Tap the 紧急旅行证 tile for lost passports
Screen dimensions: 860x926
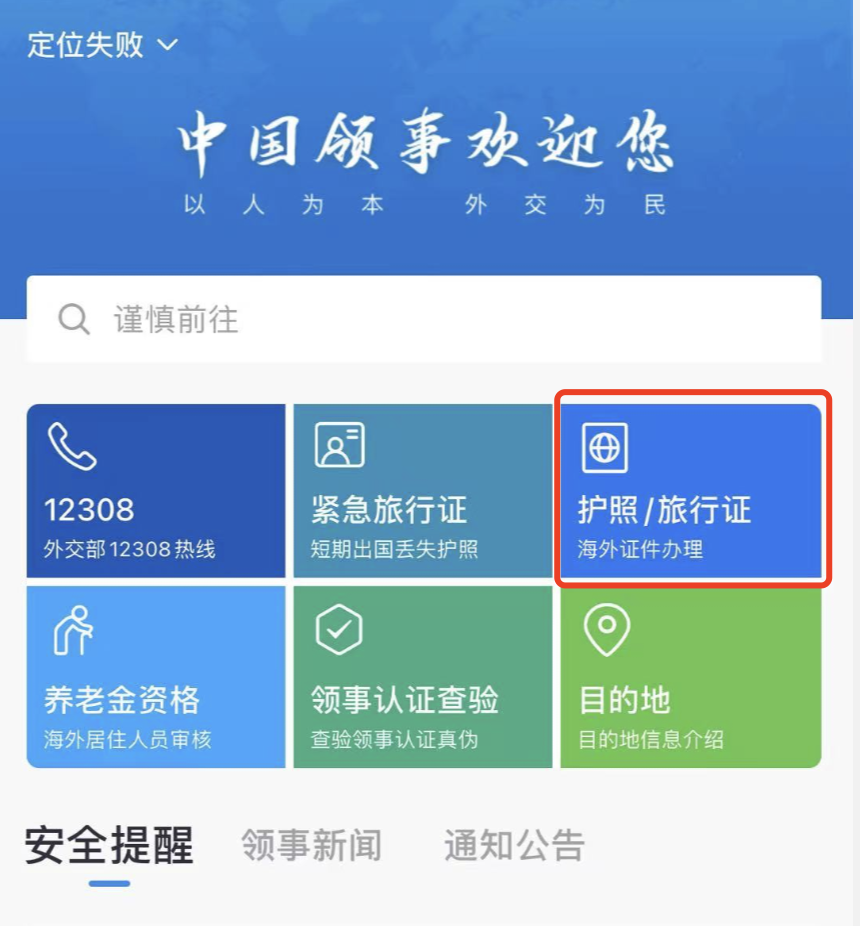pyautogui.click(x=422, y=490)
